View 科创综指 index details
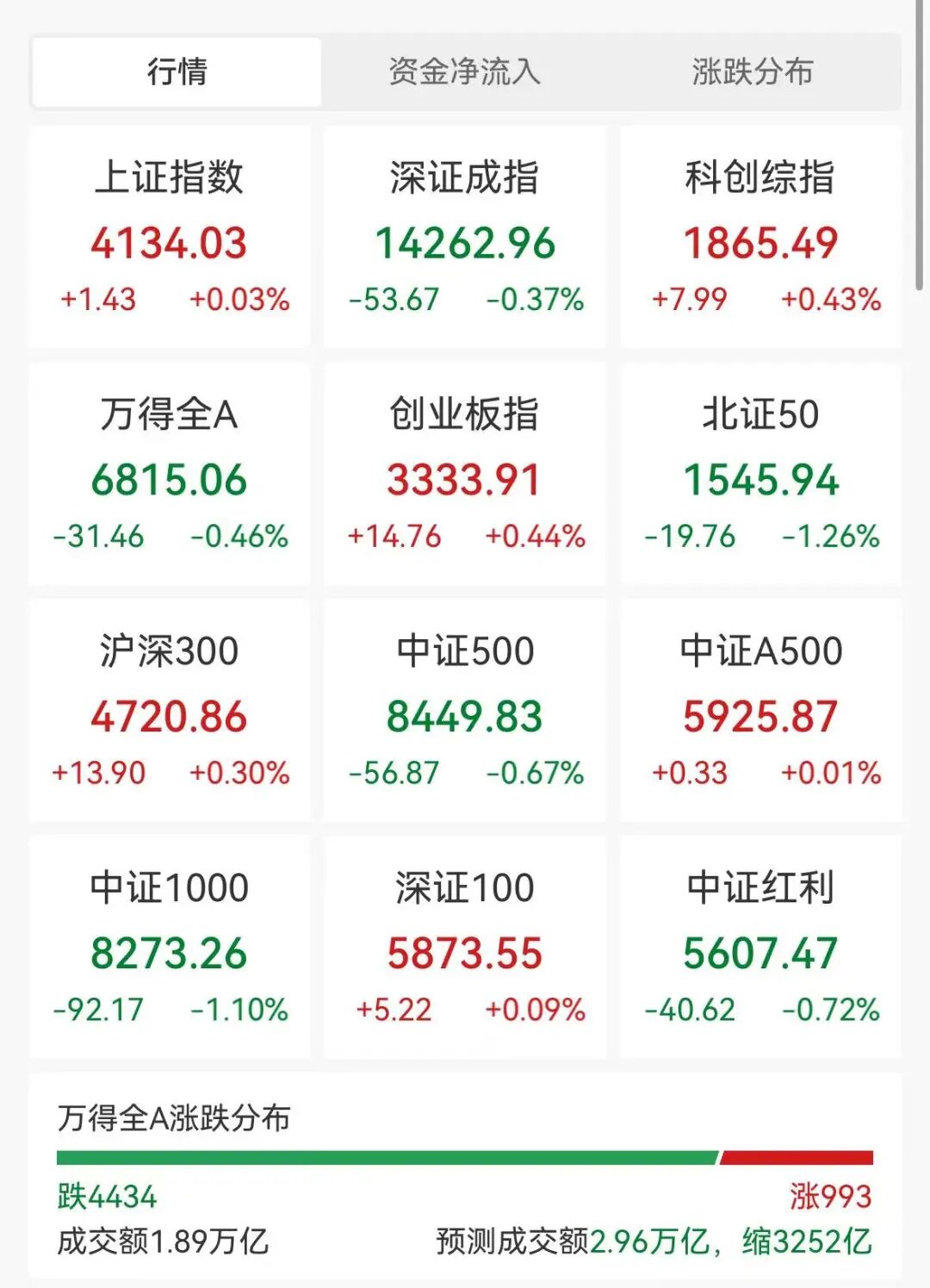 pyautogui.click(x=760, y=237)
